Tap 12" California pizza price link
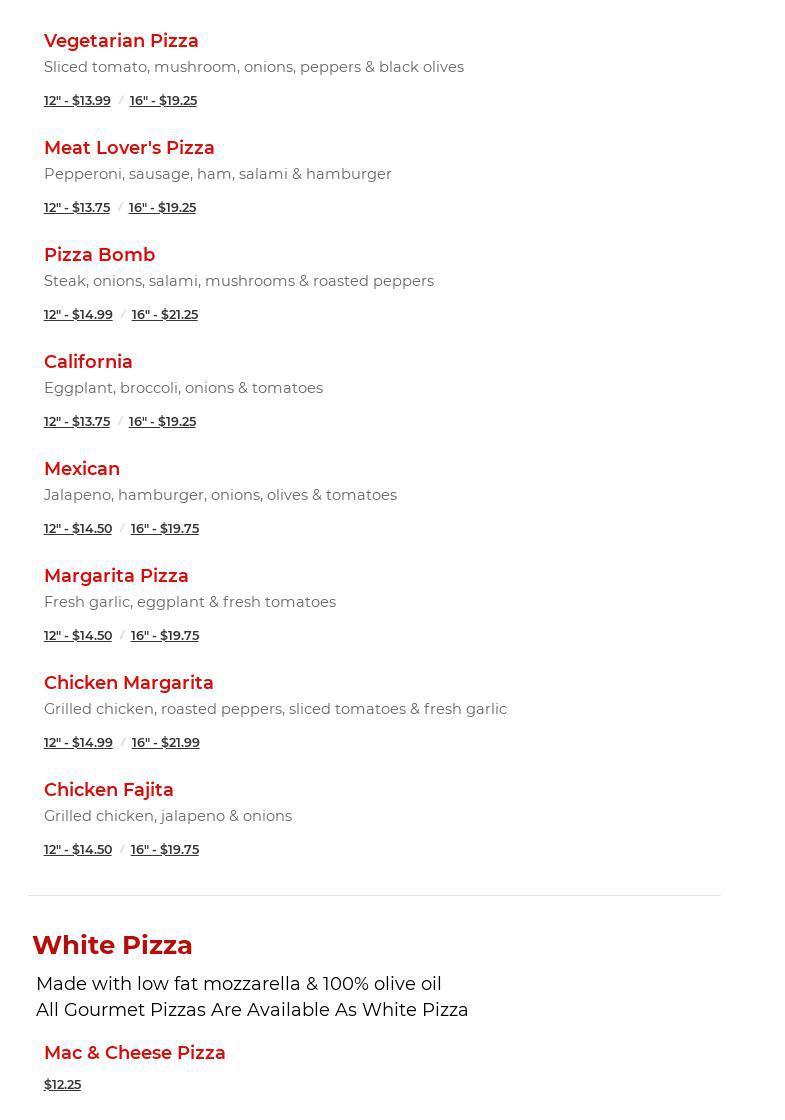 coord(77,422)
